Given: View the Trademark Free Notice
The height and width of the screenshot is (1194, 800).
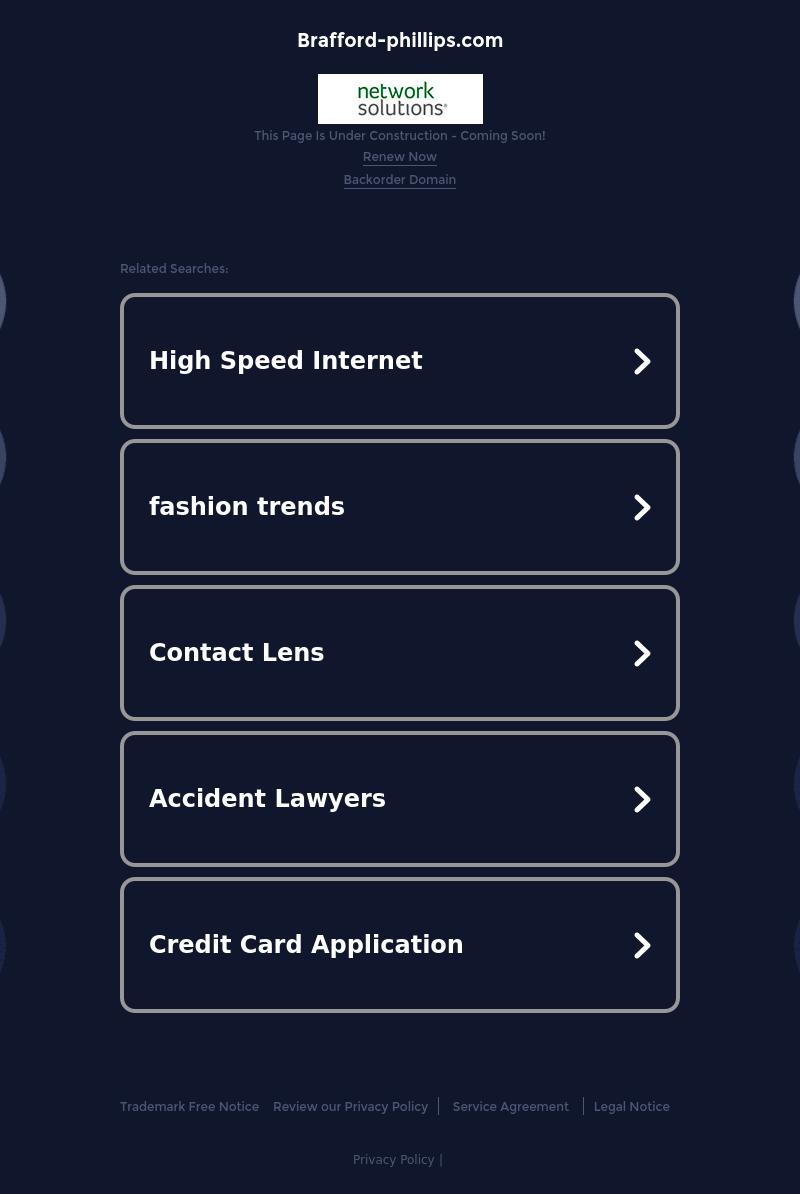Looking at the screenshot, I should [x=189, y=1107].
